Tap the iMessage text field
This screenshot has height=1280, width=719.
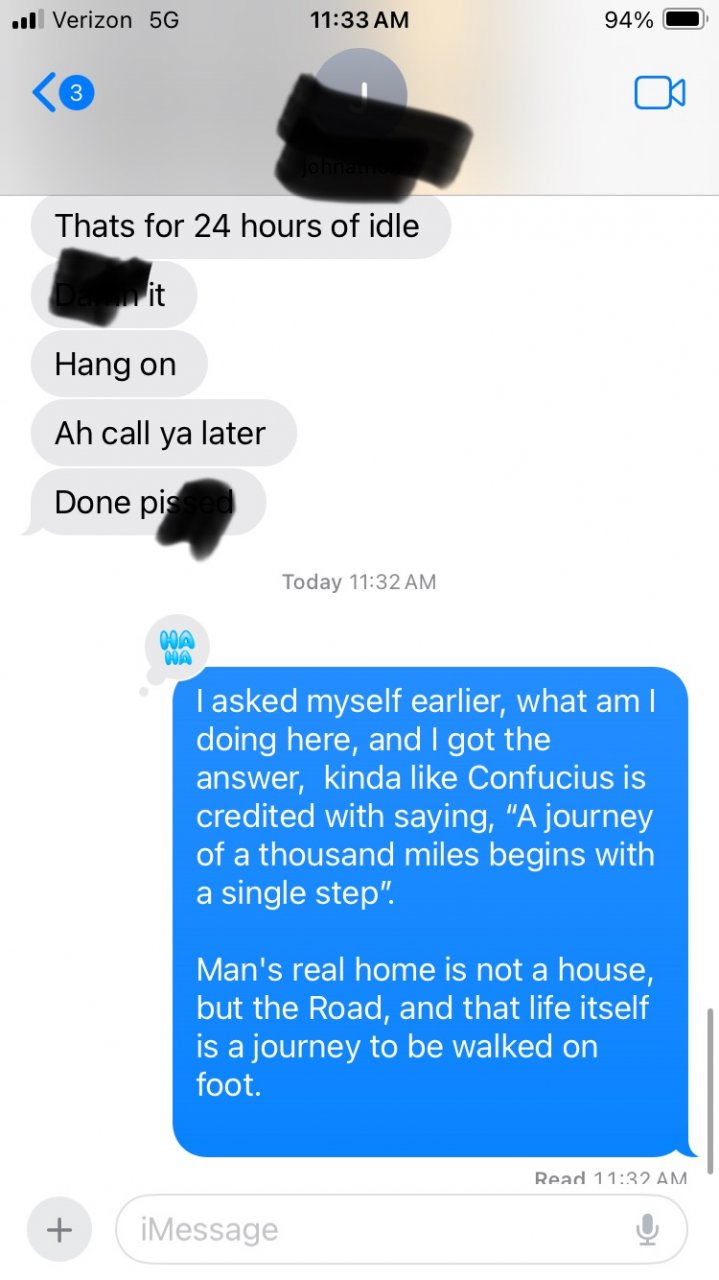point(370,1229)
